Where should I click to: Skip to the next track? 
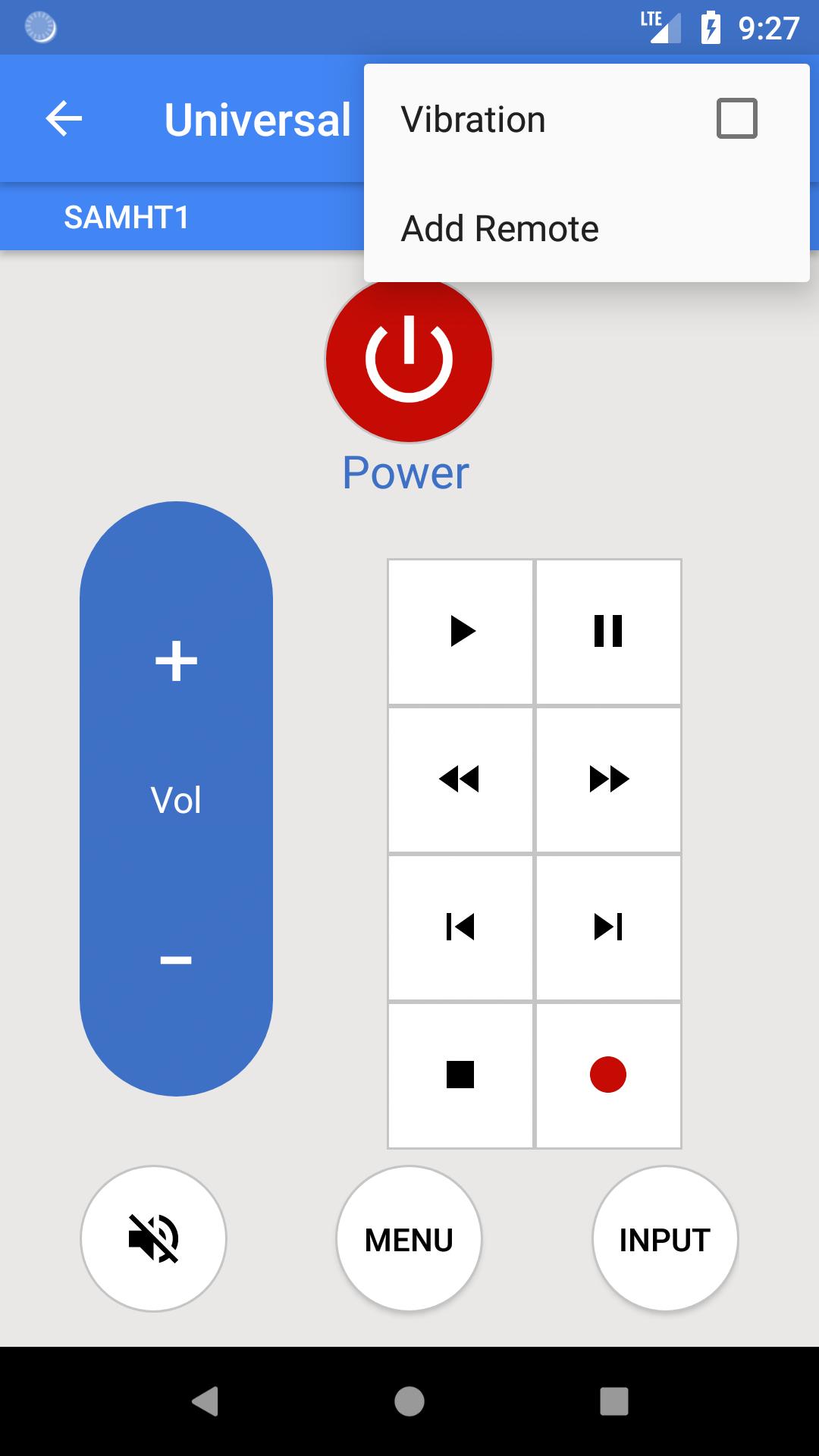[x=608, y=927]
